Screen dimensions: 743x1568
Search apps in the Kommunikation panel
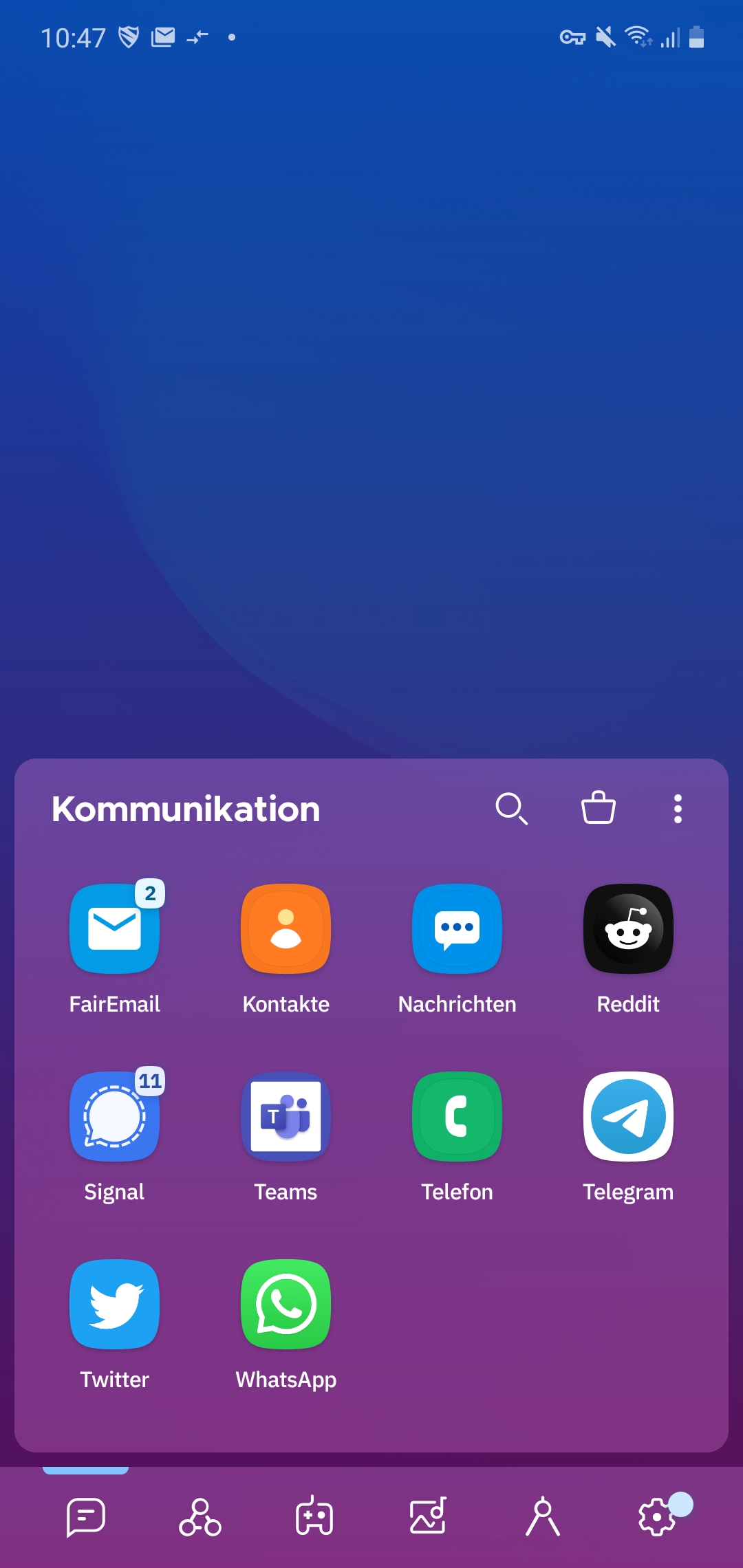click(511, 808)
